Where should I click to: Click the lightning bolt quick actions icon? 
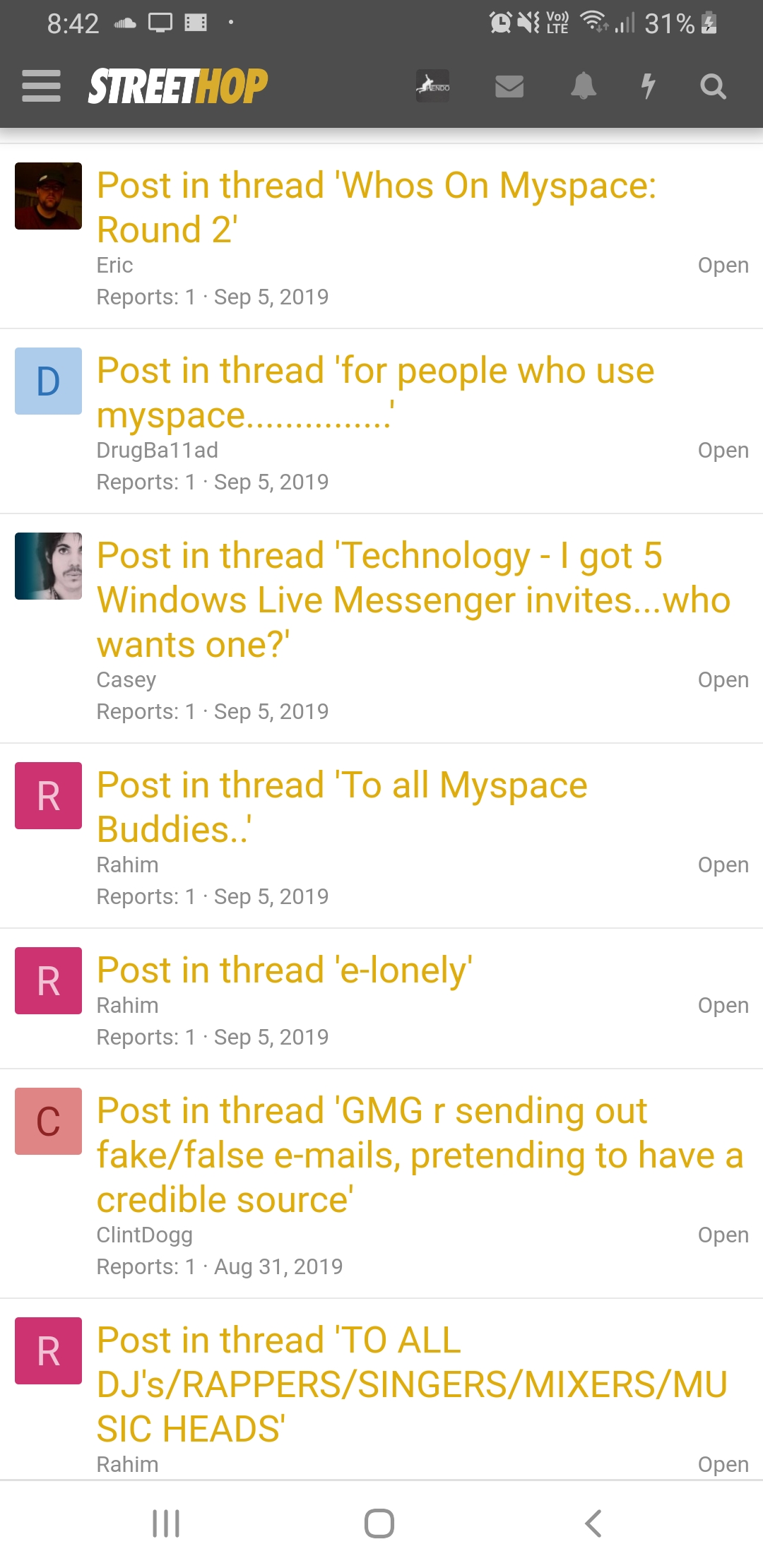[648, 86]
